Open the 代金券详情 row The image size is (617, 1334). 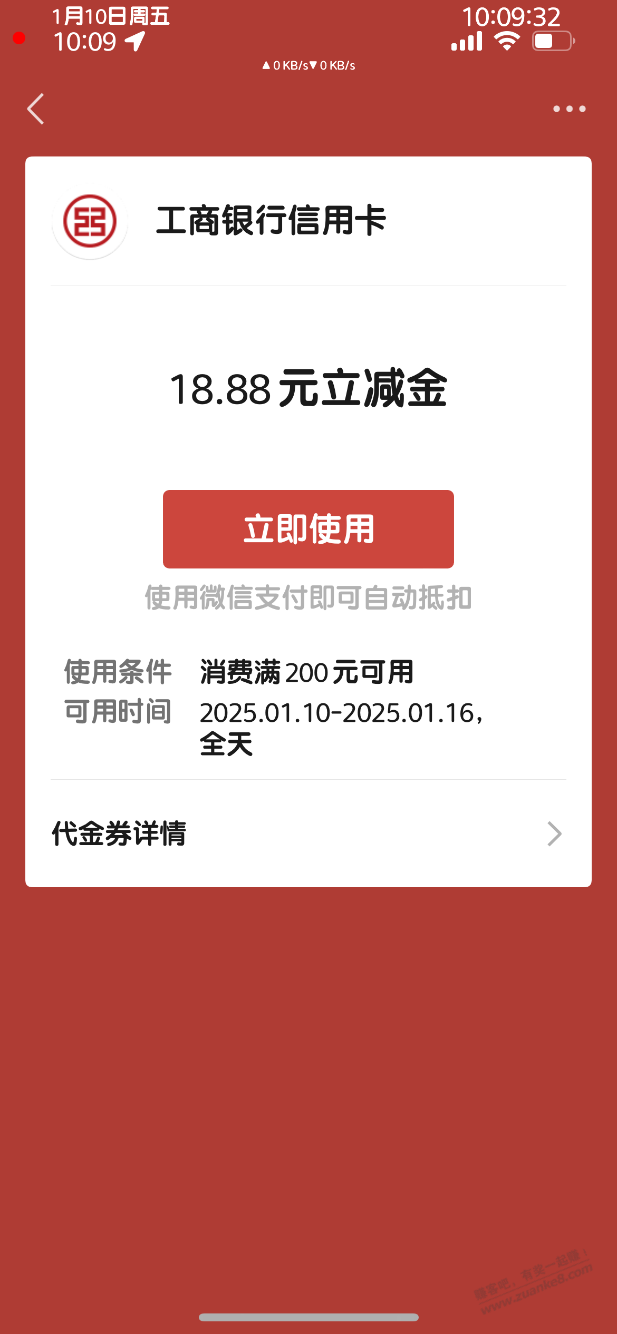pyautogui.click(x=308, y=834)
